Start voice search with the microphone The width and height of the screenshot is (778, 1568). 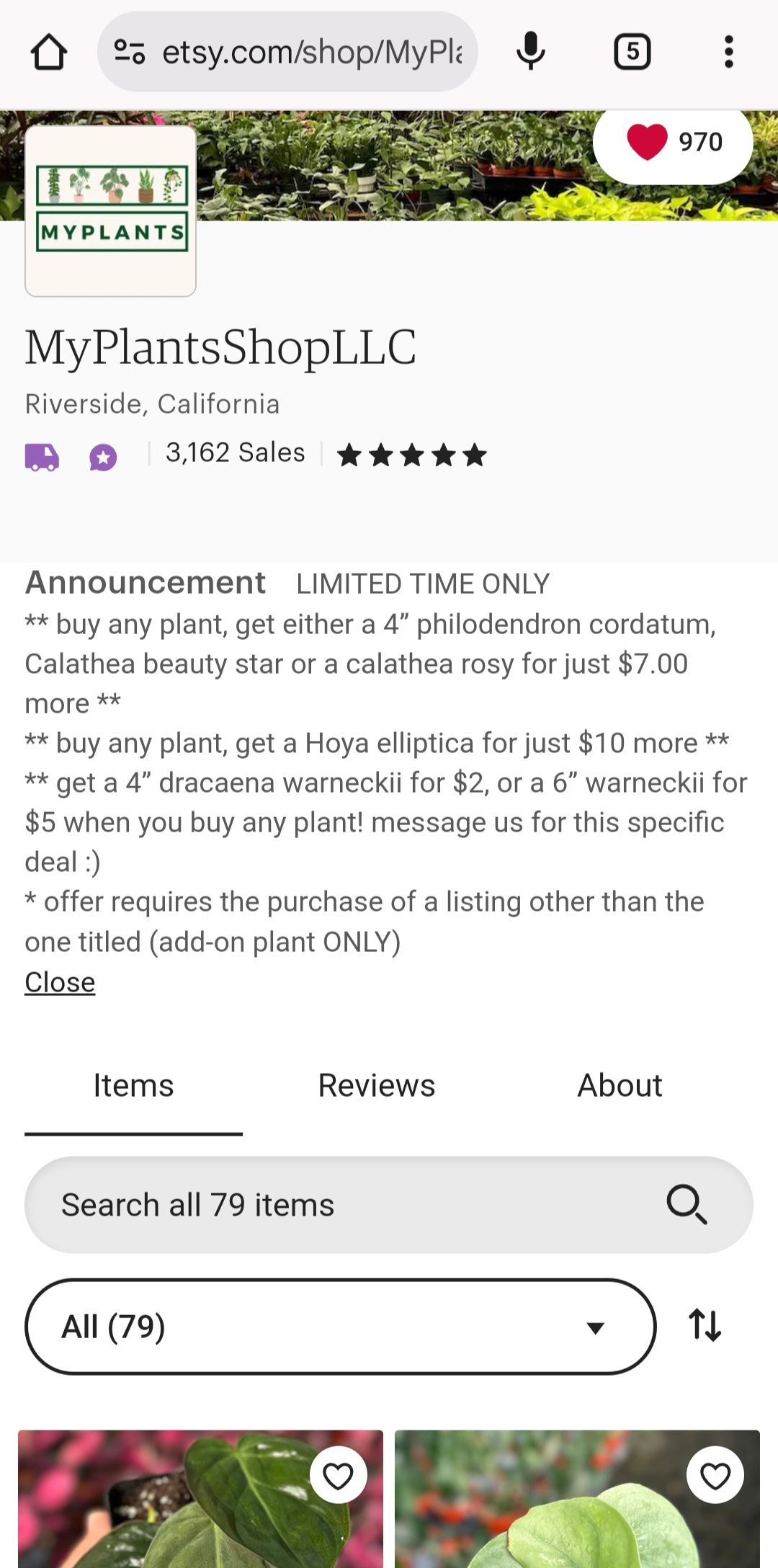pos(531,52)
